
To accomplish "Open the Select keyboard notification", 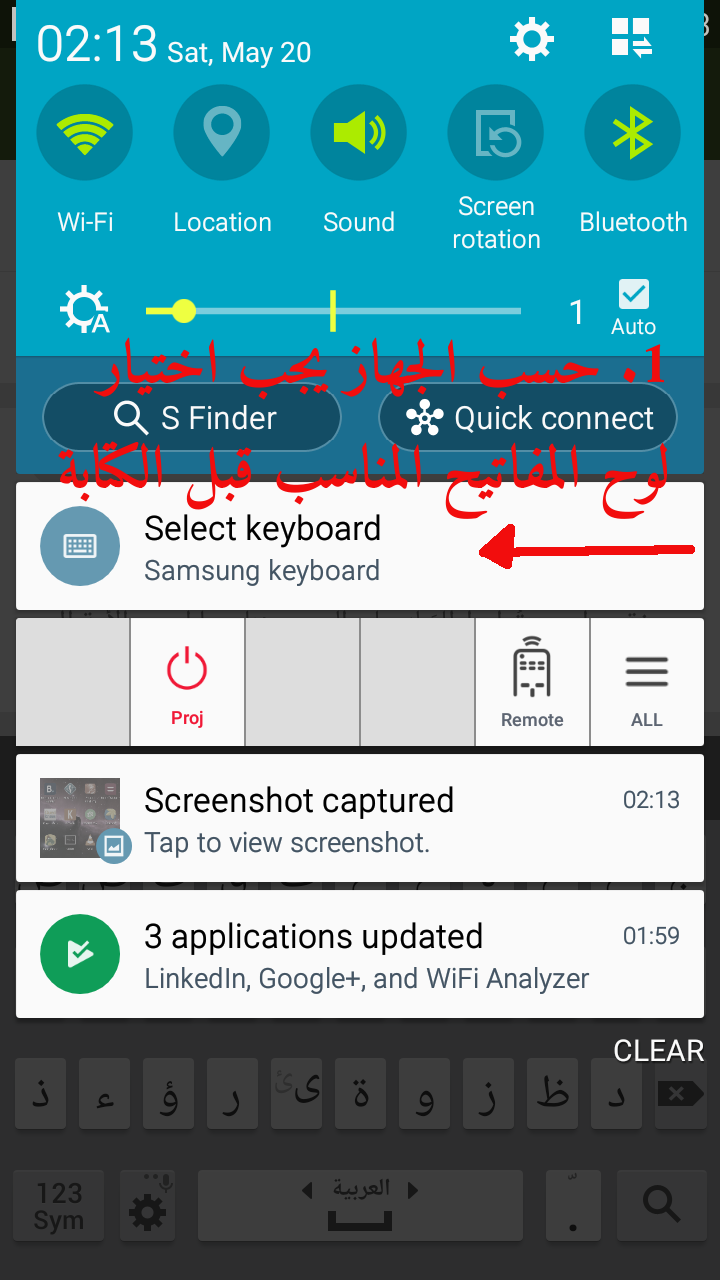I will (x=360, y=546).
